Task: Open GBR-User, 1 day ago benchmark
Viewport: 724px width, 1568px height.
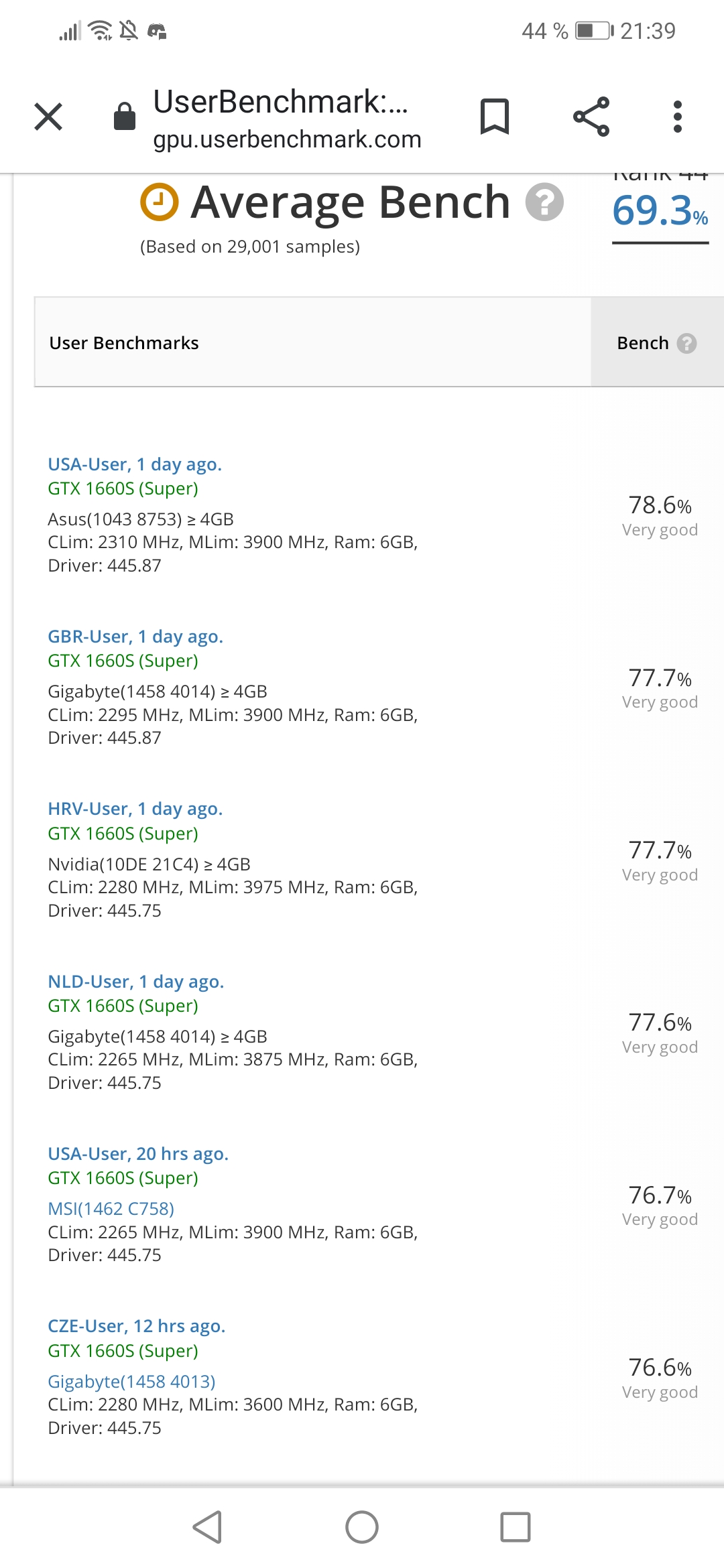Action: 135,637
